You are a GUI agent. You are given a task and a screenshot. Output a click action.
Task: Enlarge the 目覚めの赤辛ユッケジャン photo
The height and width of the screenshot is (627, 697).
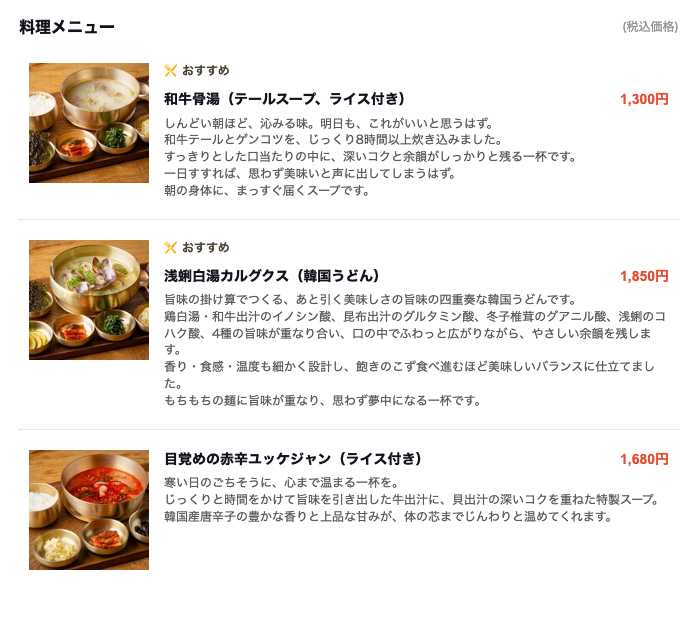click(89, 510)
